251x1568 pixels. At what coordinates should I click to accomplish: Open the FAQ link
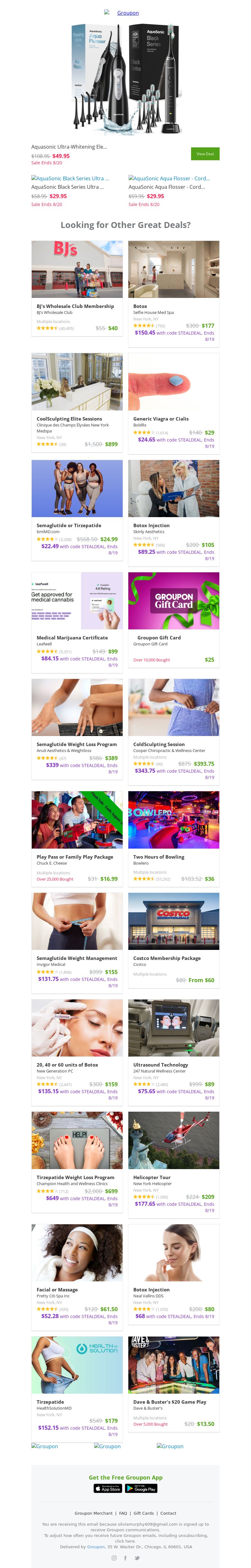[x=123, y=1513]
